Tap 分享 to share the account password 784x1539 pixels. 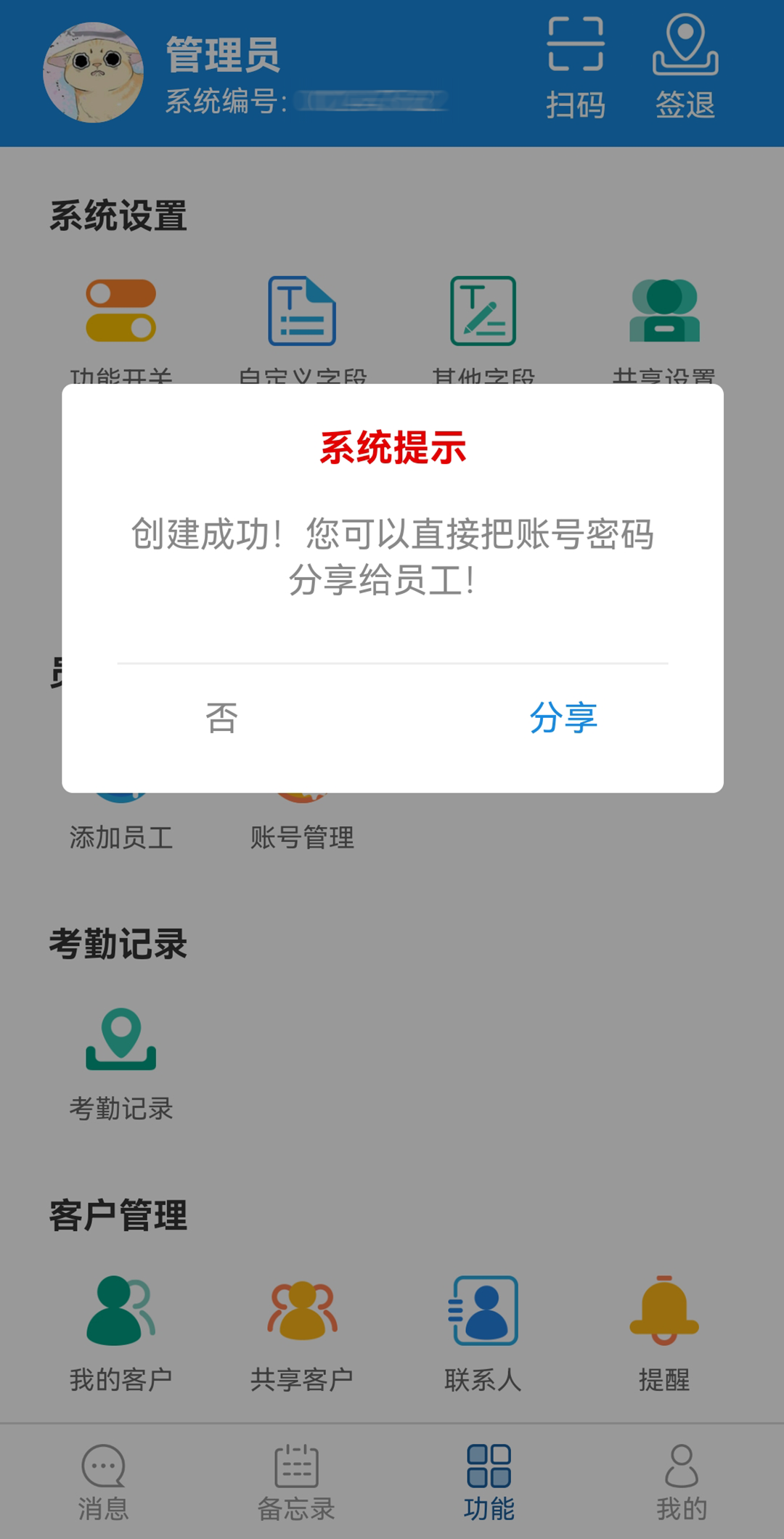pyautogui.click(x=563, y=717)
